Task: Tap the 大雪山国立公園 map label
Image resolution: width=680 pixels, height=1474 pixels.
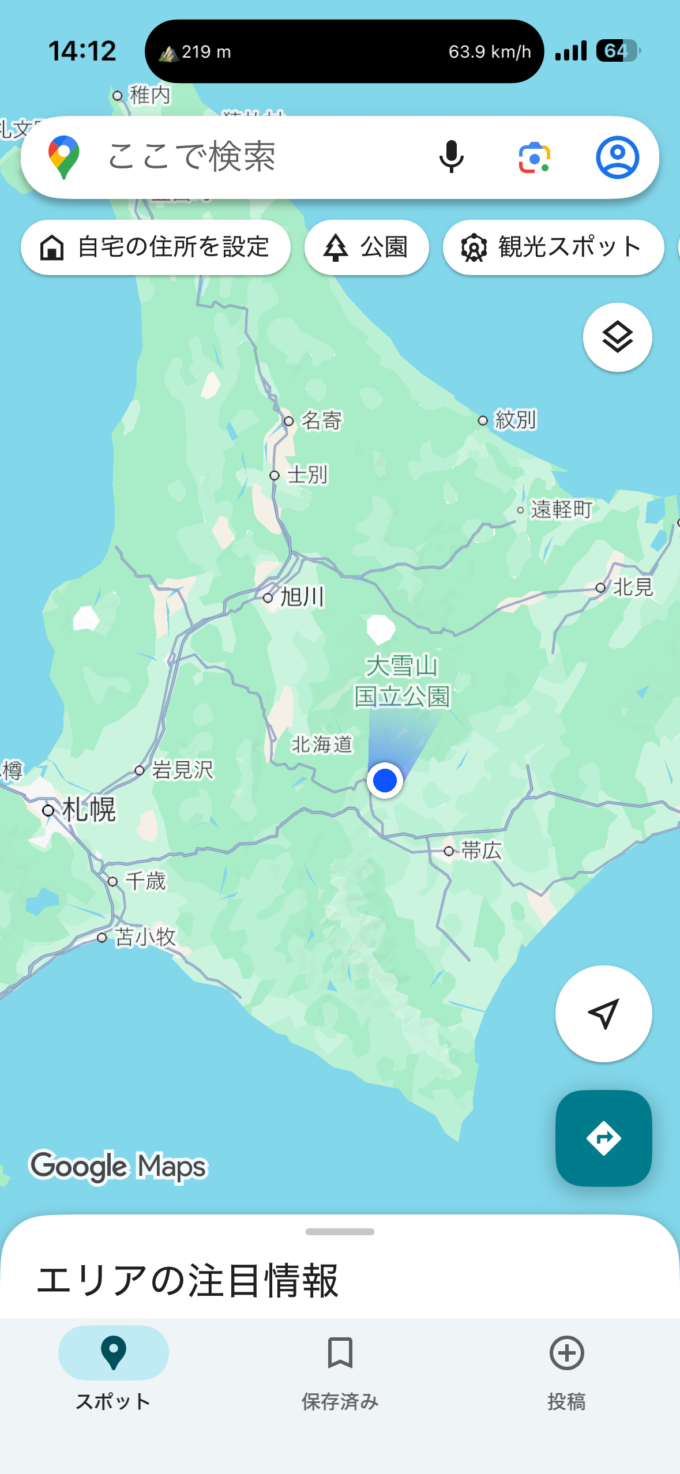Action: (402, 681)
